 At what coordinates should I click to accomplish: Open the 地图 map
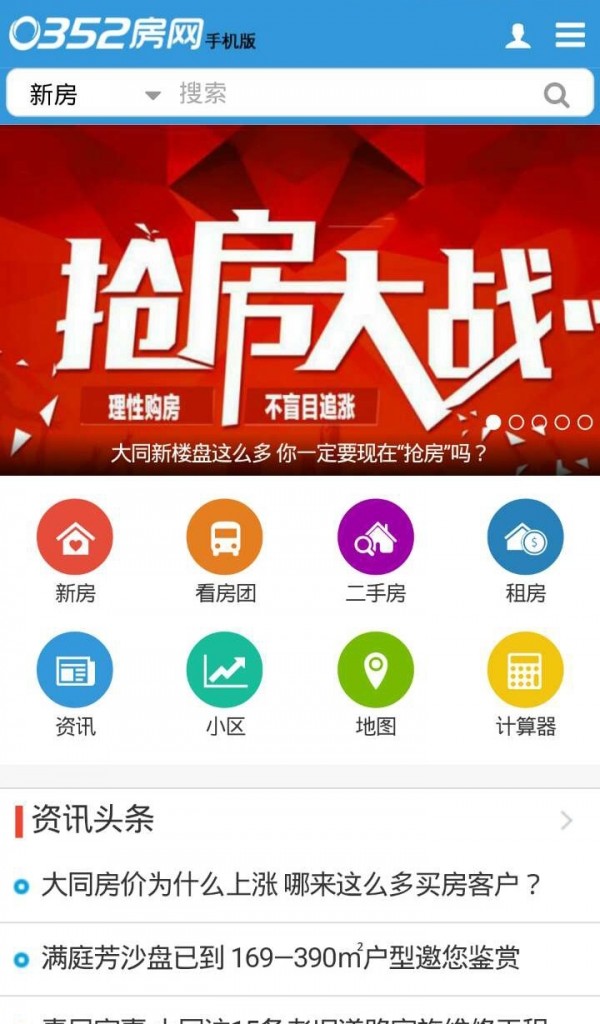tap(375, 672)
